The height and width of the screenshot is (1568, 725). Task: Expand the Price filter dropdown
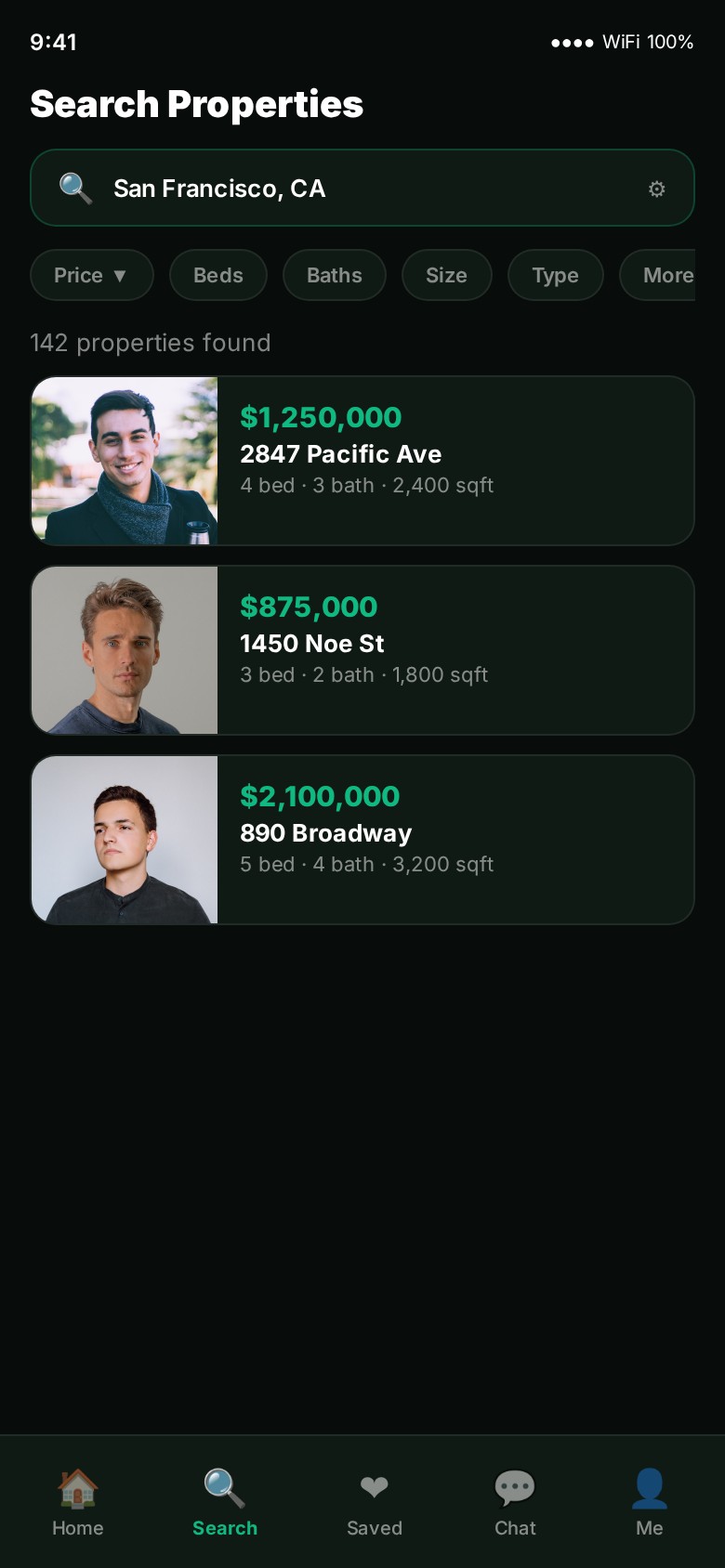point(91,275)
